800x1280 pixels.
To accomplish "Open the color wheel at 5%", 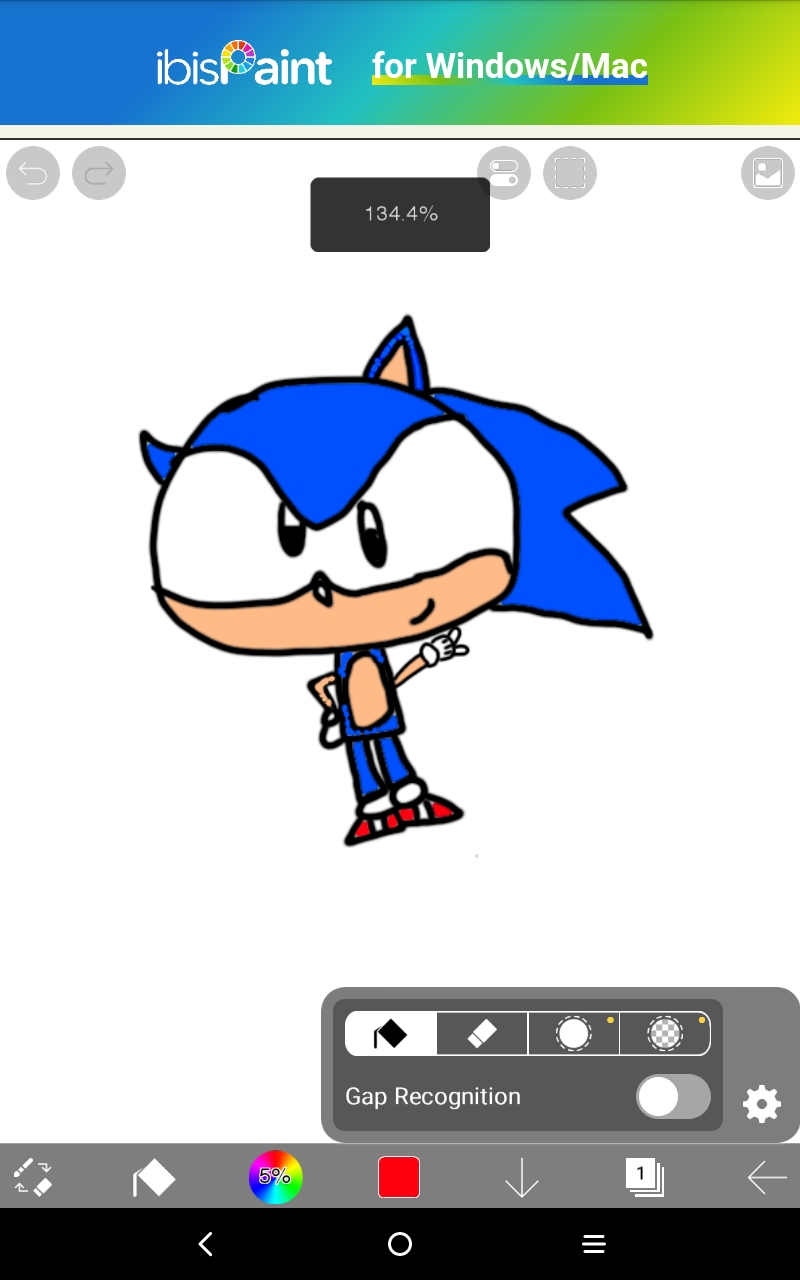I will click(276, 1177).
